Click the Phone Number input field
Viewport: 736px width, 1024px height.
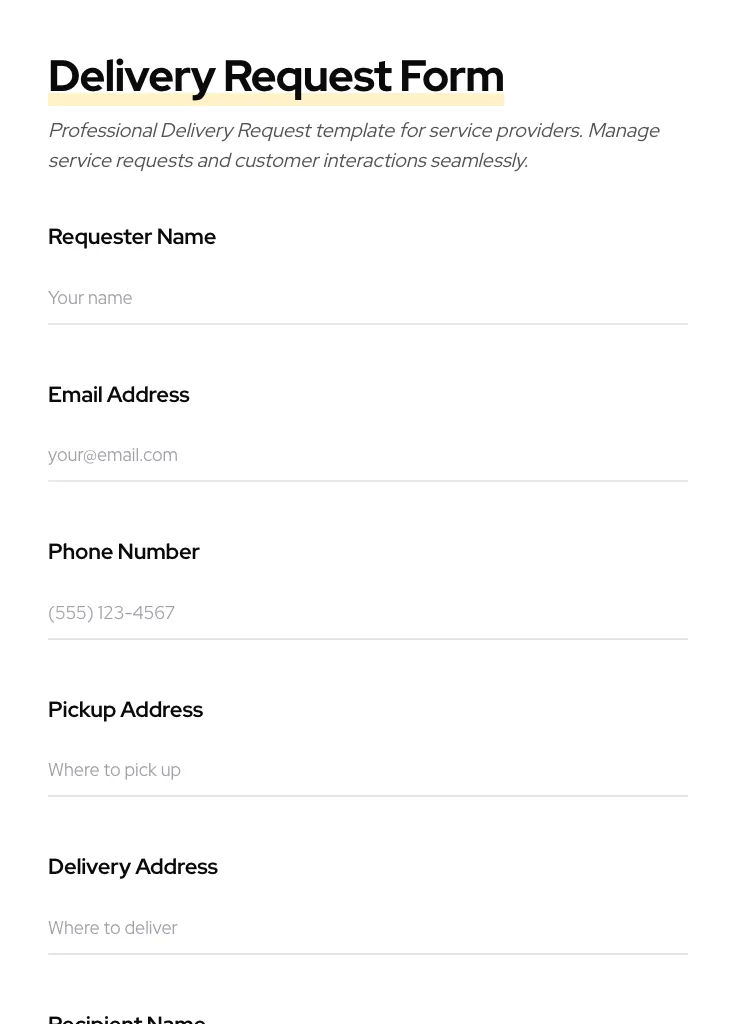(x=368, y=613)
